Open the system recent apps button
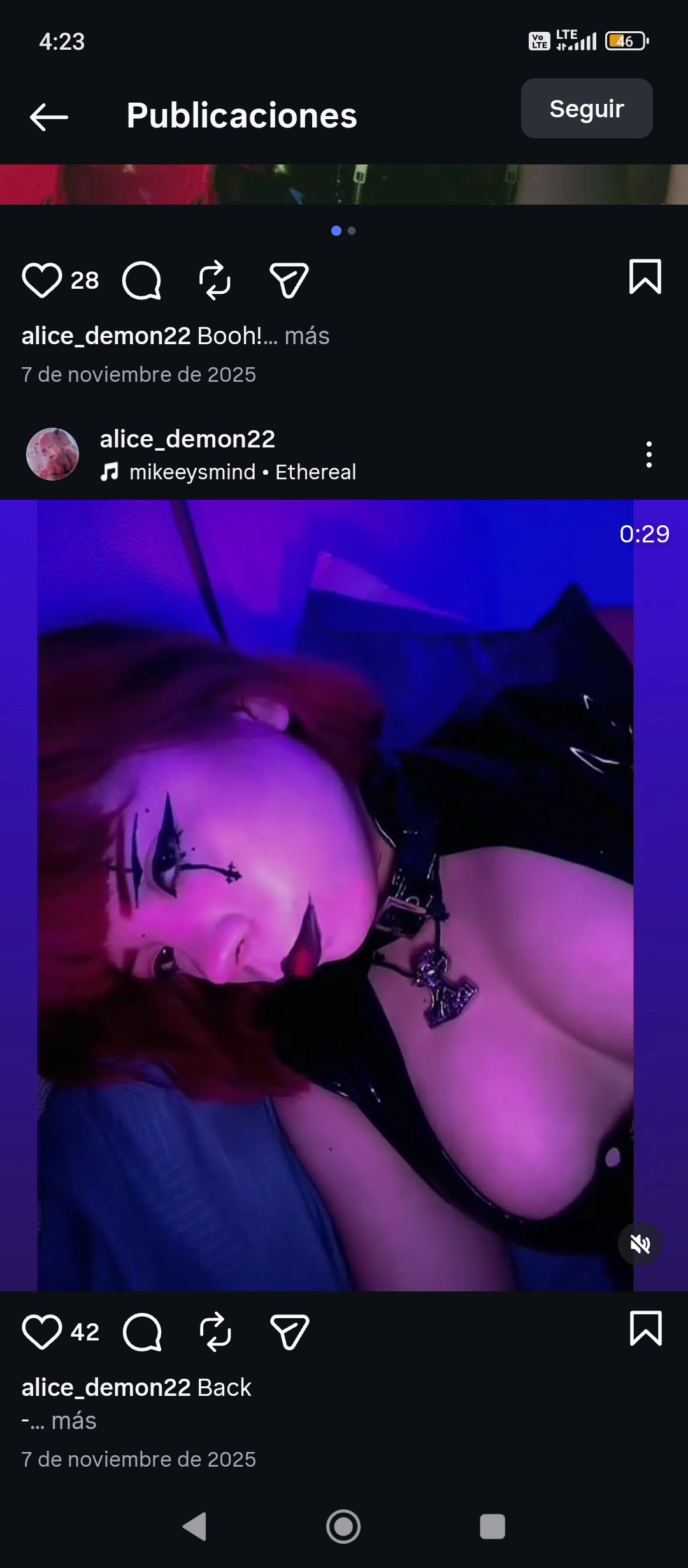Image resolution: width=688 pixels, height=1568 pixels. 492,1527
